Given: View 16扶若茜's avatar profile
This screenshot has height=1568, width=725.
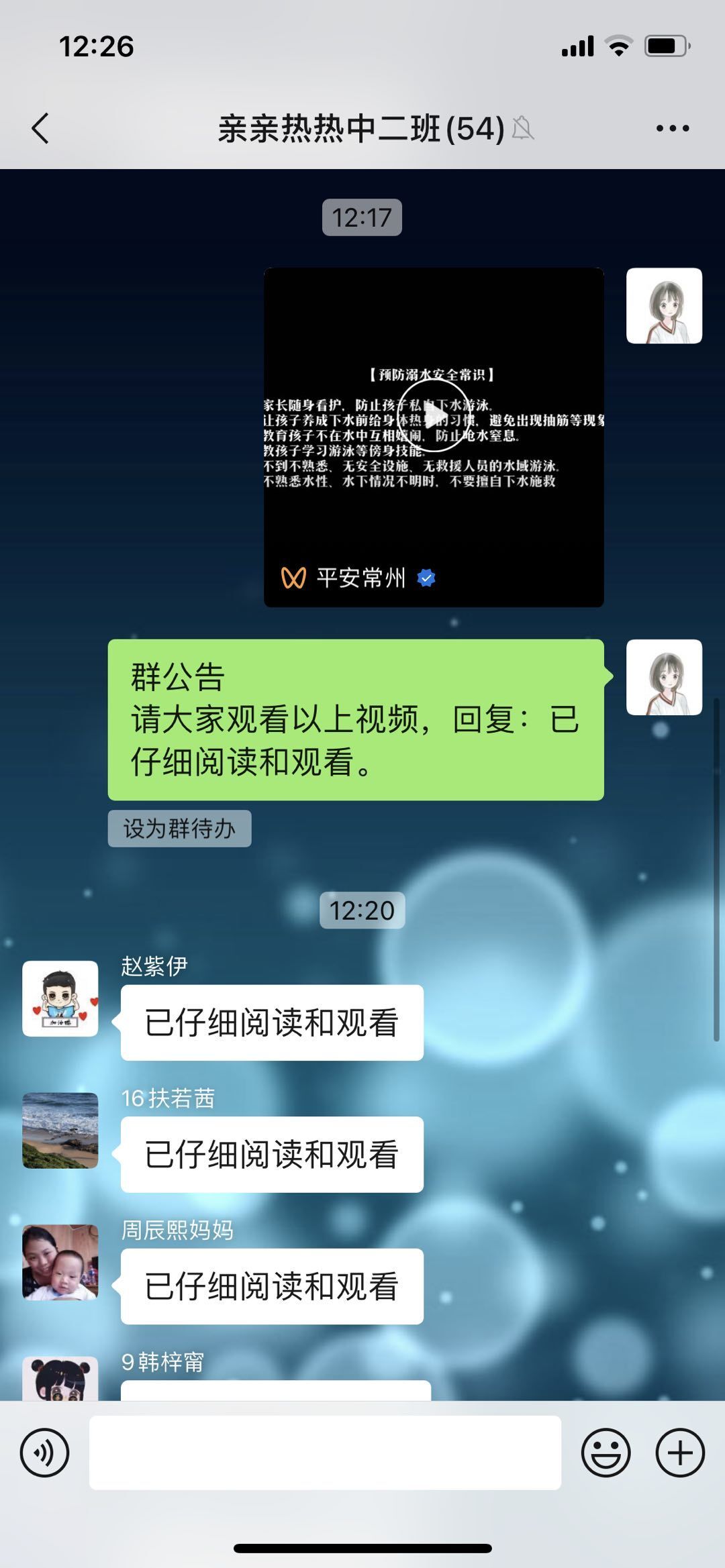Looking at the screenshot, I should coord(60,1131).
